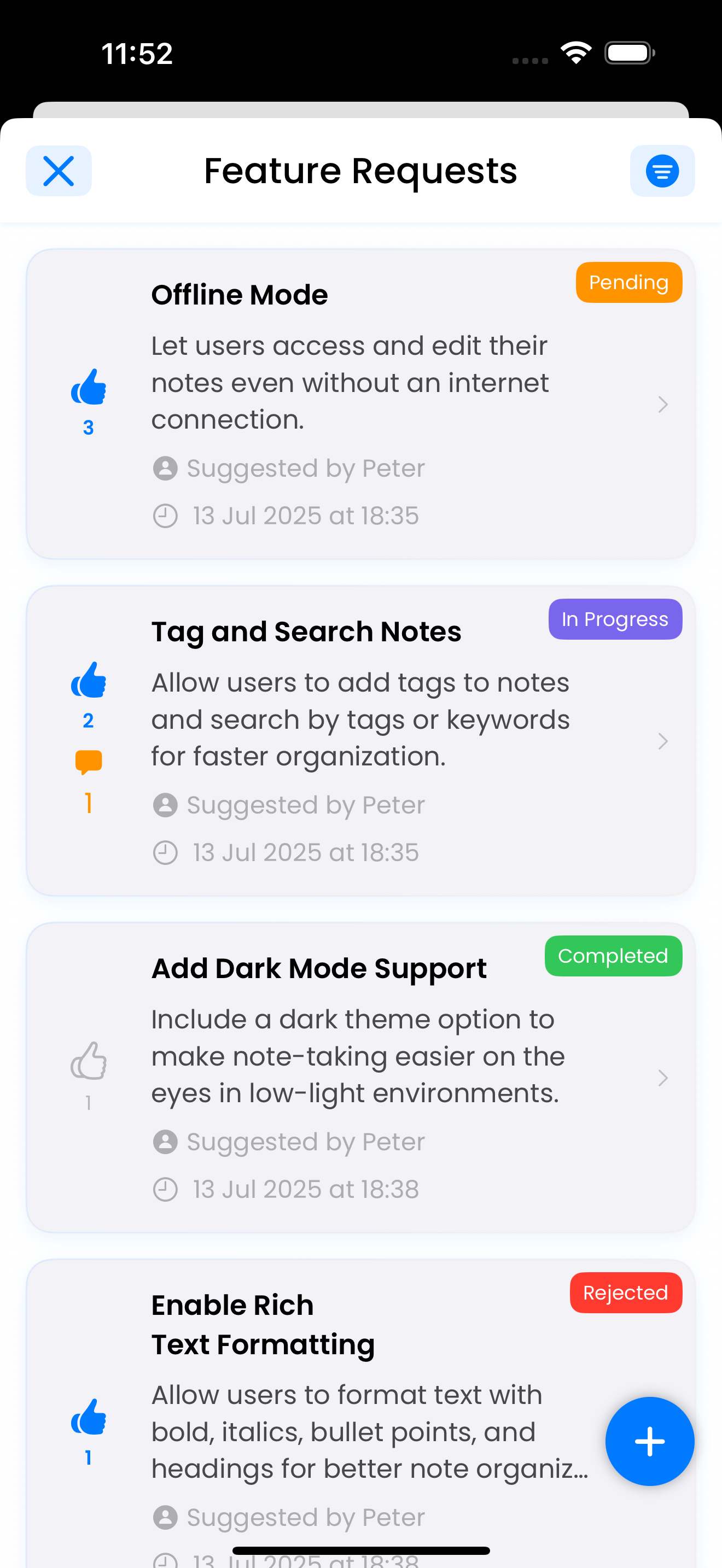Toggle the upvote on Enable Rich Text Formatting
This screenshot has height=1568, width=722.
point(89,1417)
